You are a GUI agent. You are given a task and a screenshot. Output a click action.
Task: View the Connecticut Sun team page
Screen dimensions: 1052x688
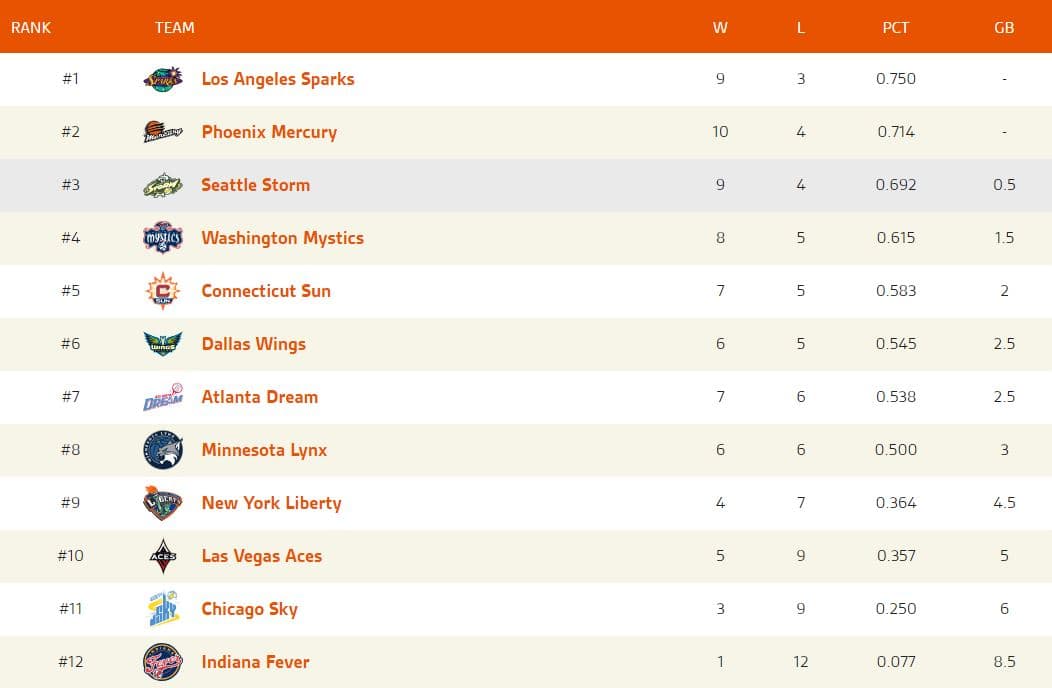coord(265,291)
